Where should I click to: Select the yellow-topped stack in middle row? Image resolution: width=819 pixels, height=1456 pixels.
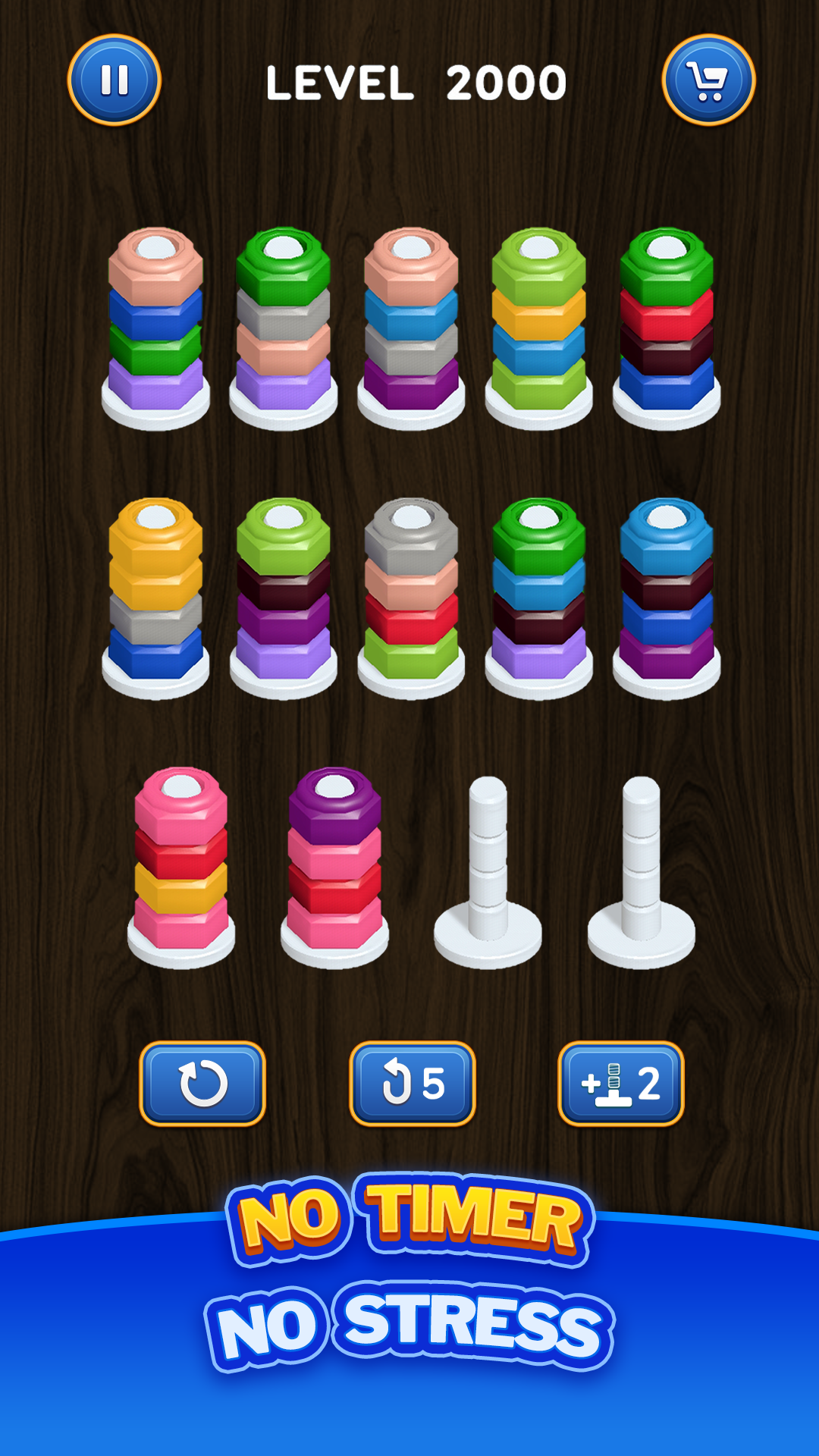155,591
